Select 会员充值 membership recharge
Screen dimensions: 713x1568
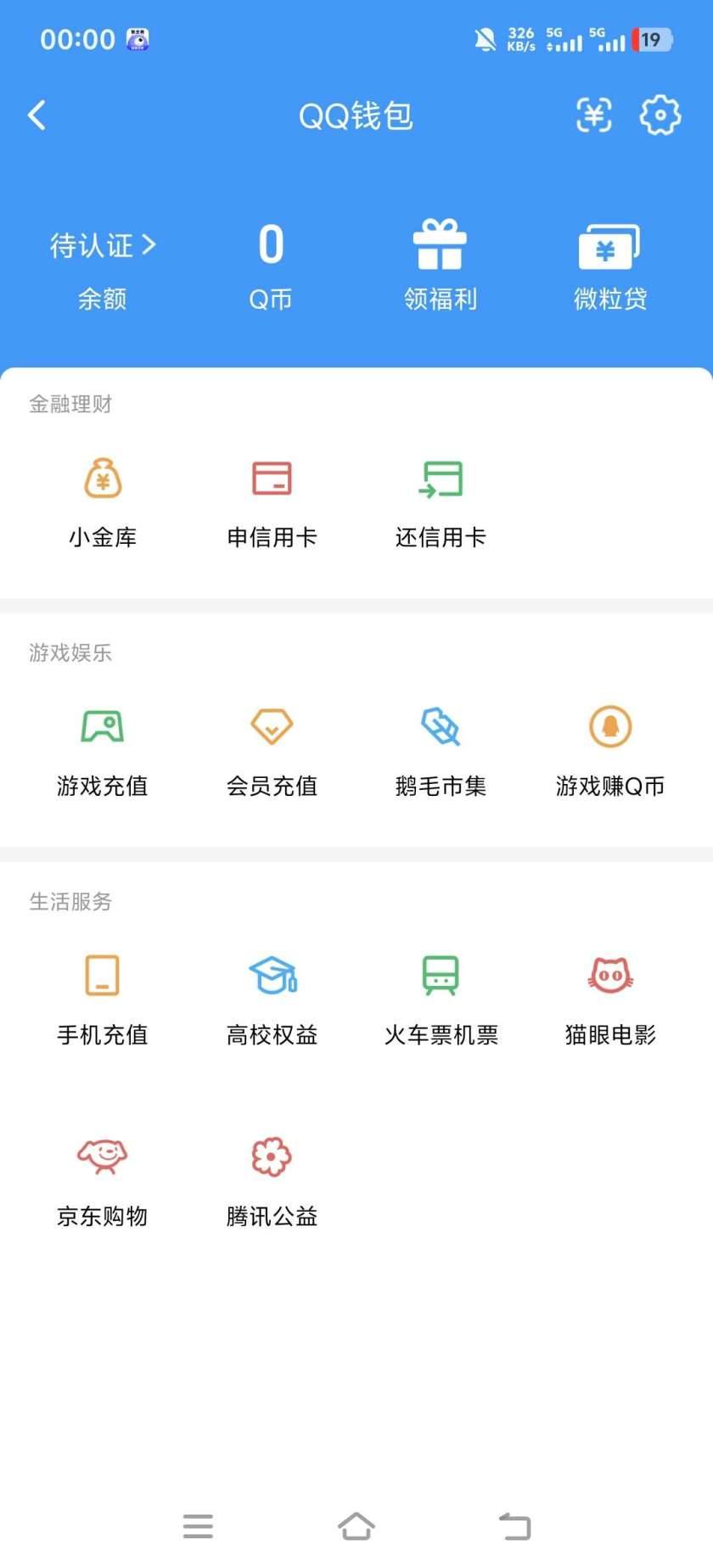tap(272, 750)
